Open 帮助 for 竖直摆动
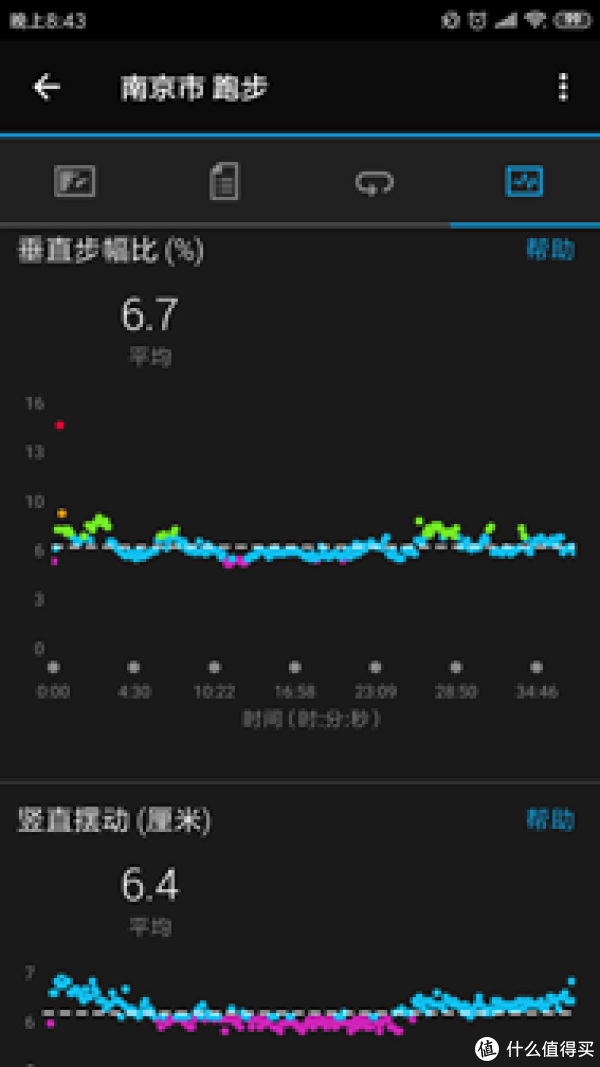 coord(550,820)
